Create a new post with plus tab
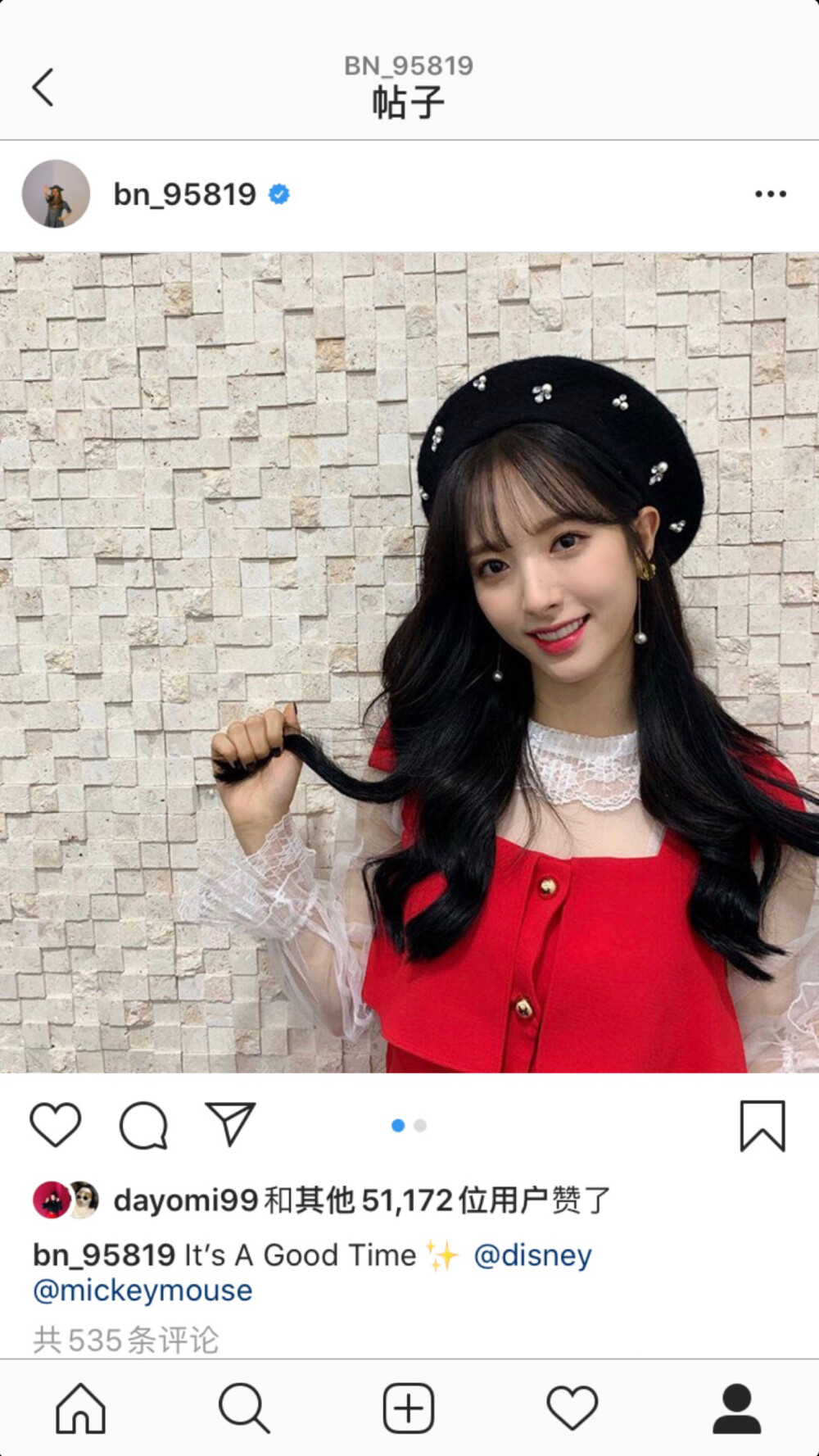Screen dimensions: 819x1456 (408, 1408)
